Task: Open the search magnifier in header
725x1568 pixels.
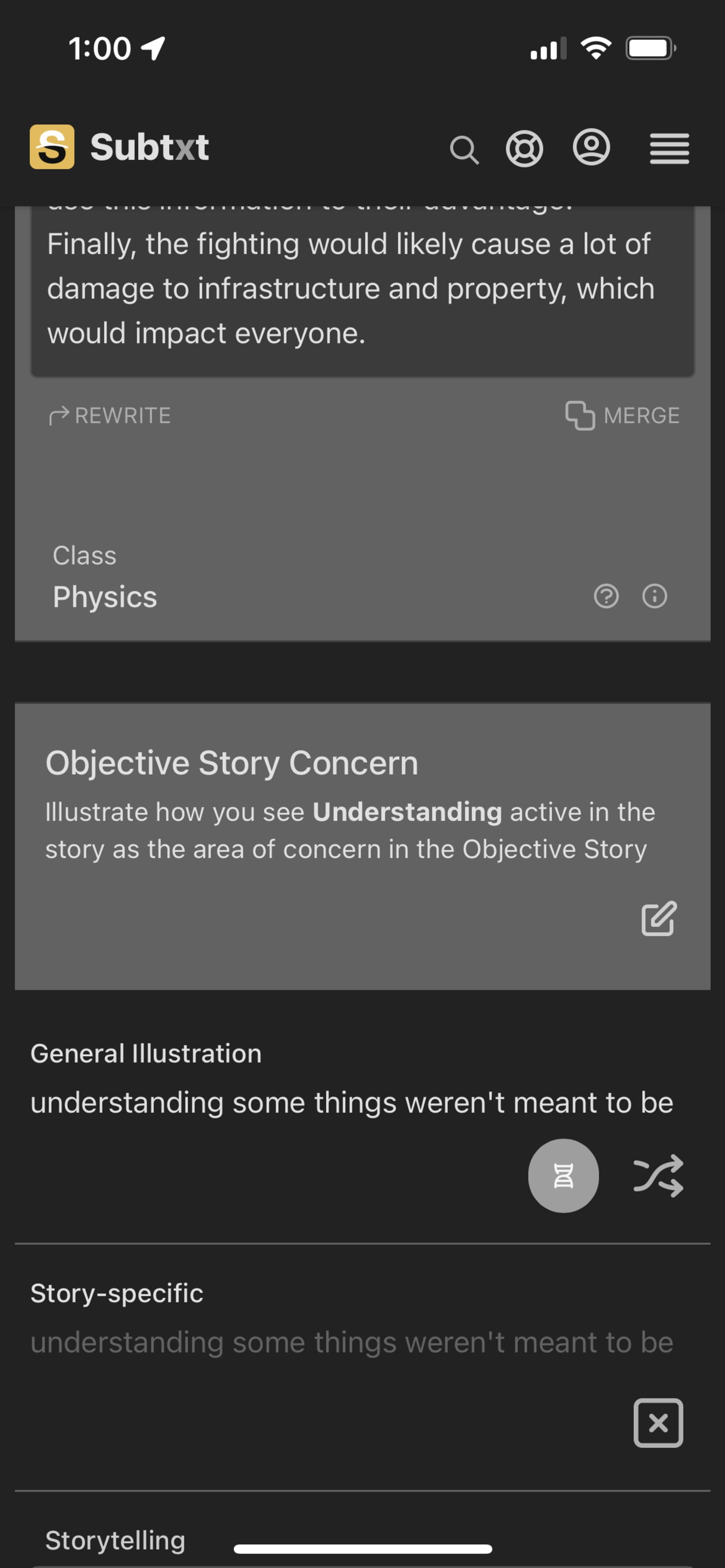Action: point(464,149)
